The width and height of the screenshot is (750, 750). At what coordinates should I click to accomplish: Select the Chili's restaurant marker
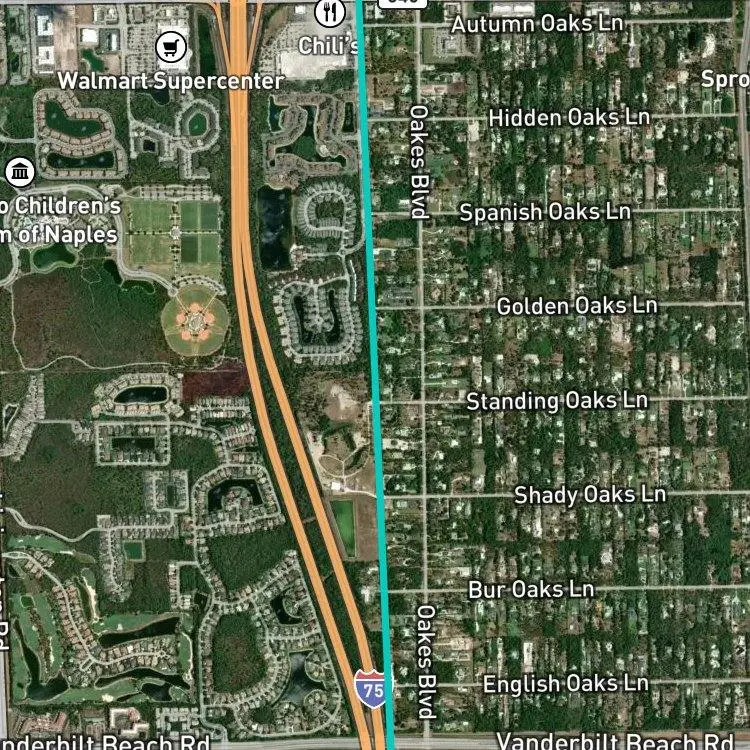[x=330, y=12]
